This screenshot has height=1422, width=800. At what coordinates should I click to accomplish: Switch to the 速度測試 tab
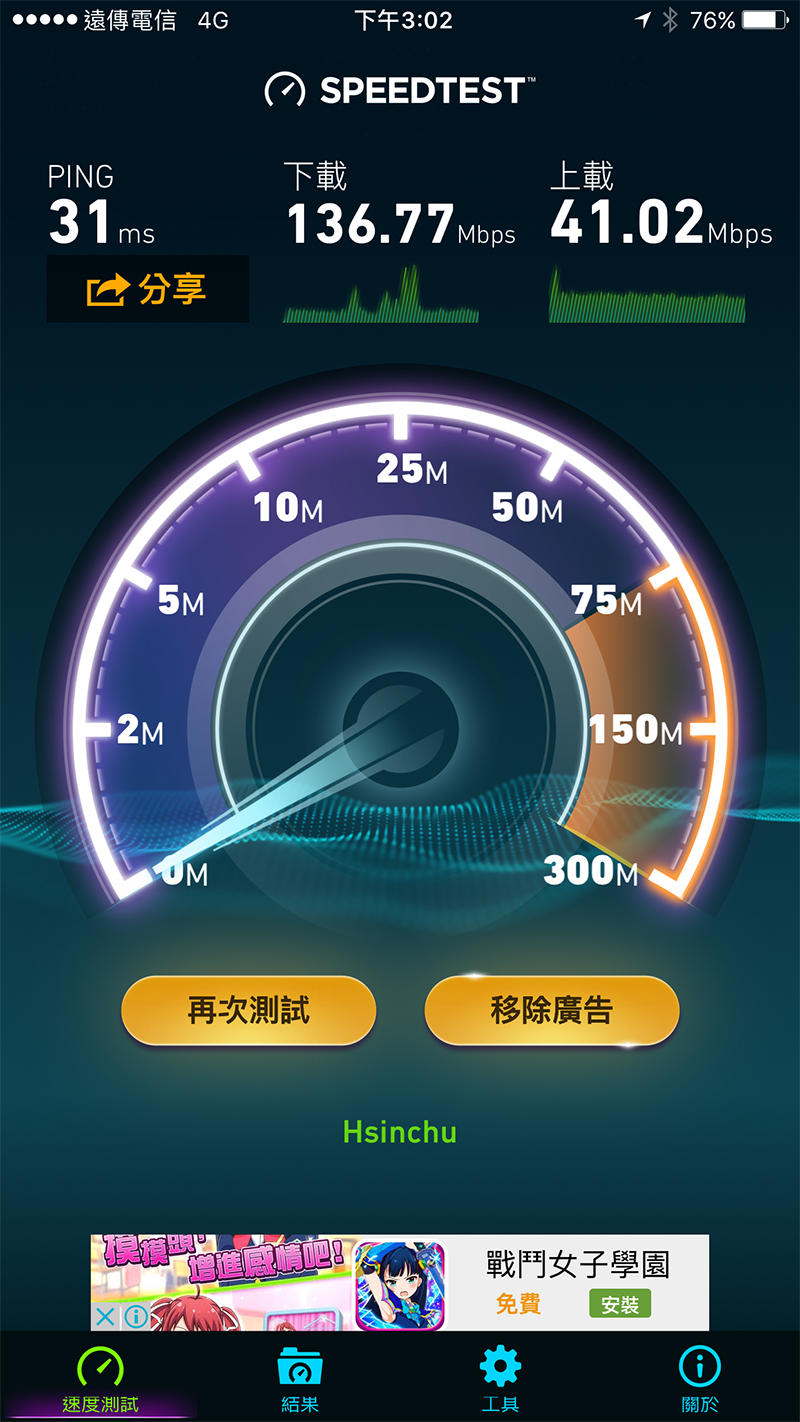[x=100, y=1380]
